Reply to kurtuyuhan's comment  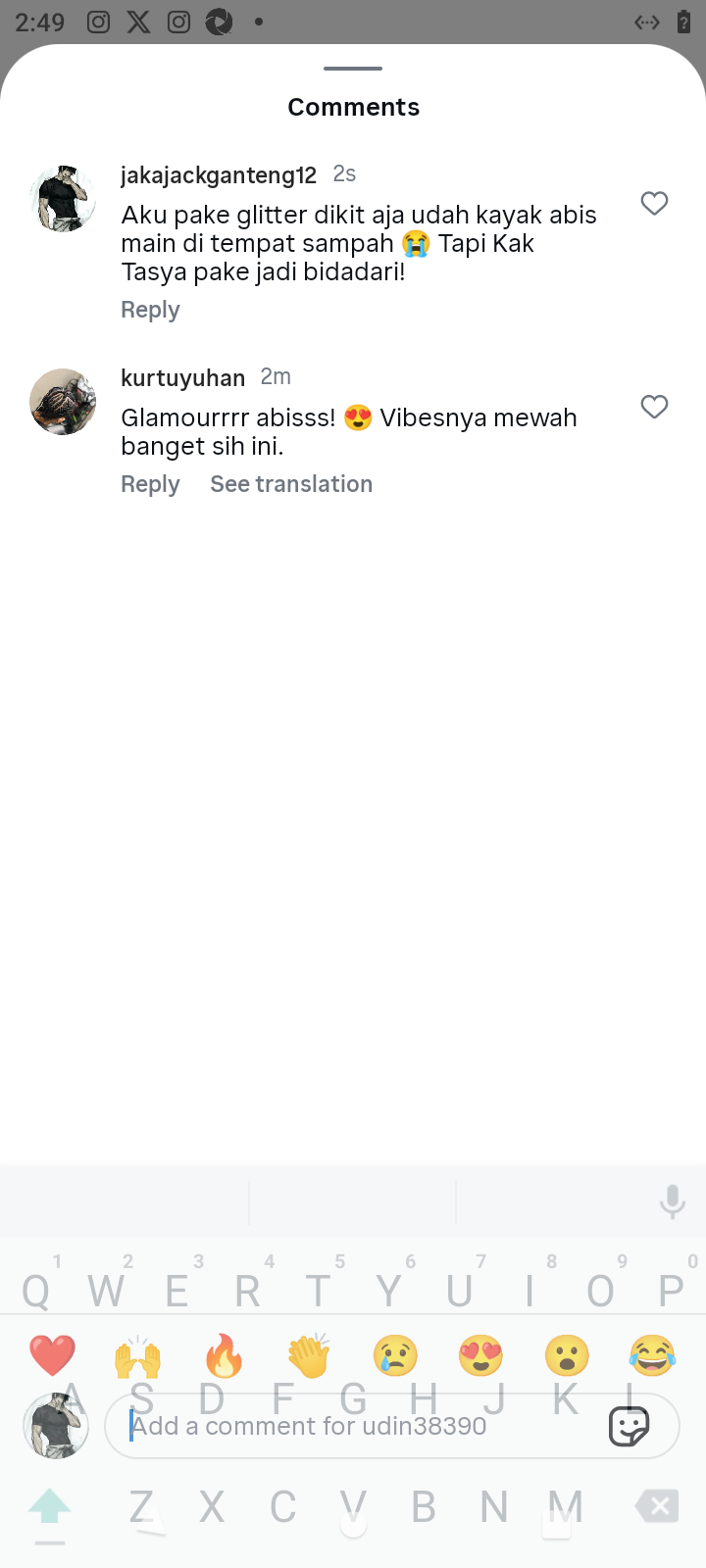(150, 484)
